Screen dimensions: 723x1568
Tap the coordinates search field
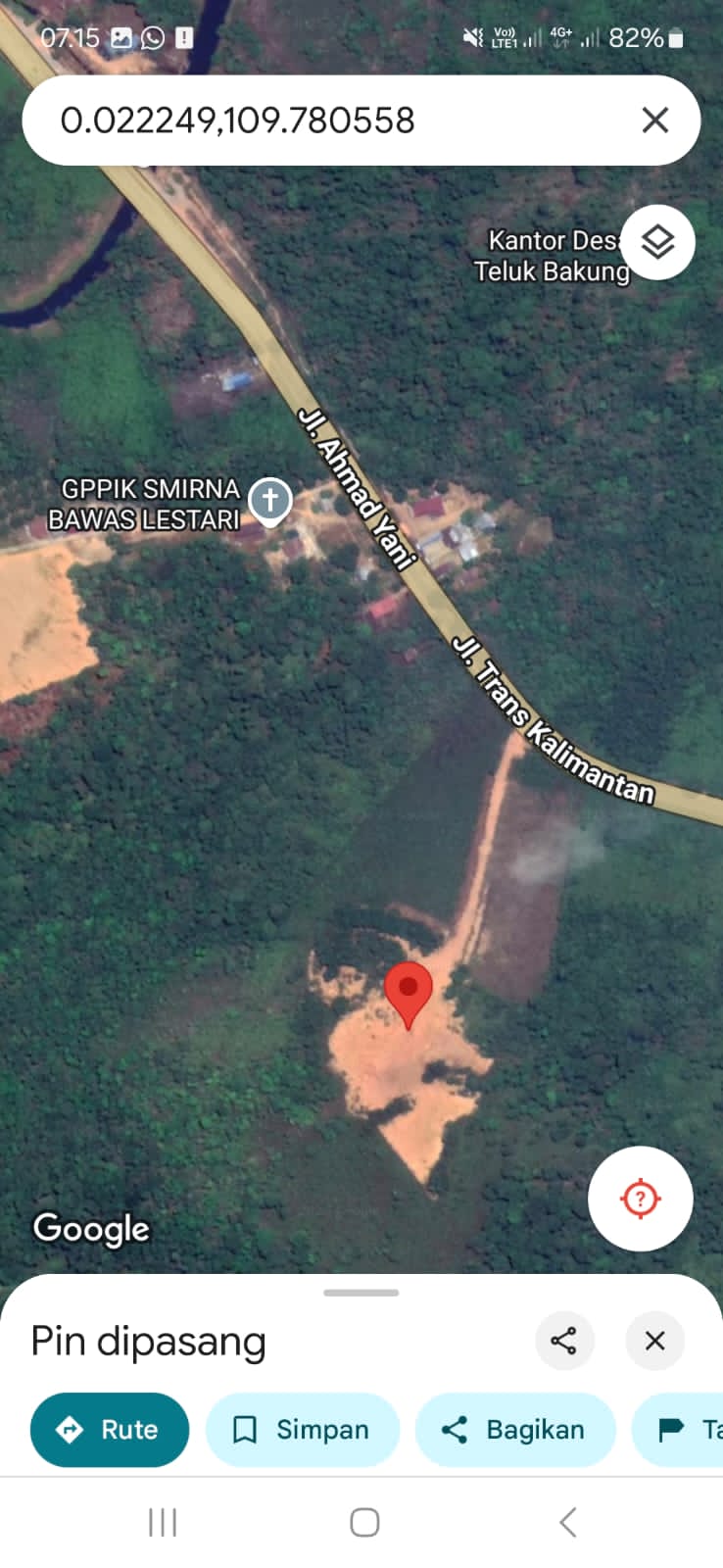323,121
